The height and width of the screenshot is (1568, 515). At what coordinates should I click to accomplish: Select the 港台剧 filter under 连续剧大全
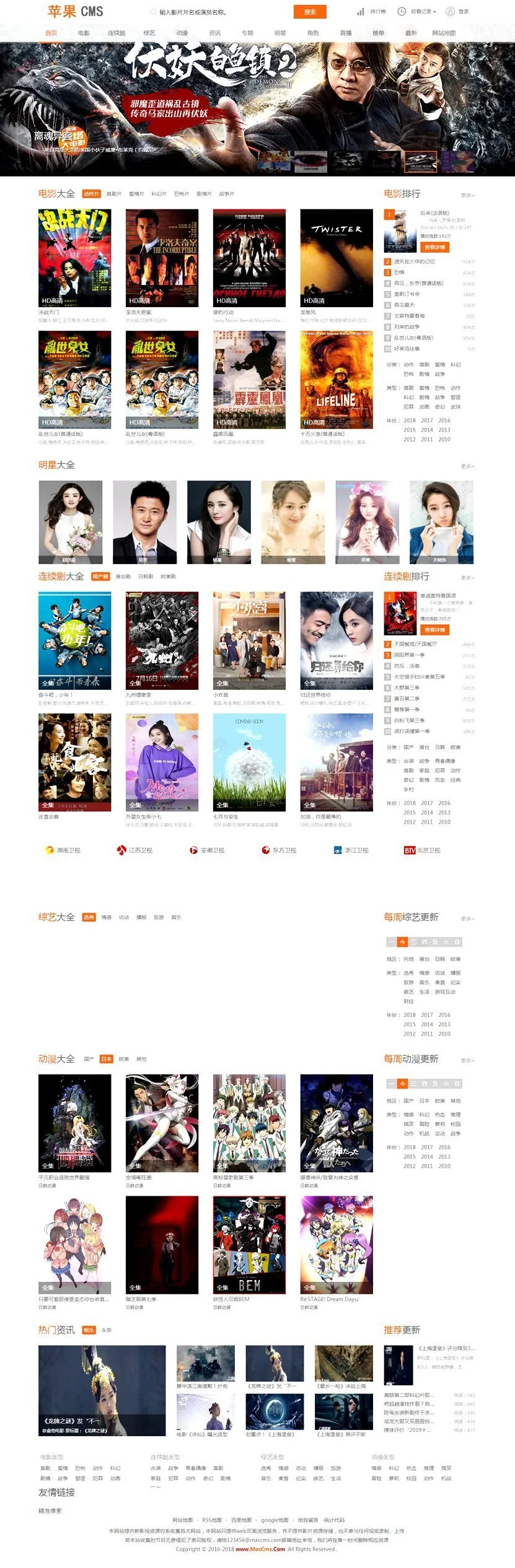coord(123,577)
